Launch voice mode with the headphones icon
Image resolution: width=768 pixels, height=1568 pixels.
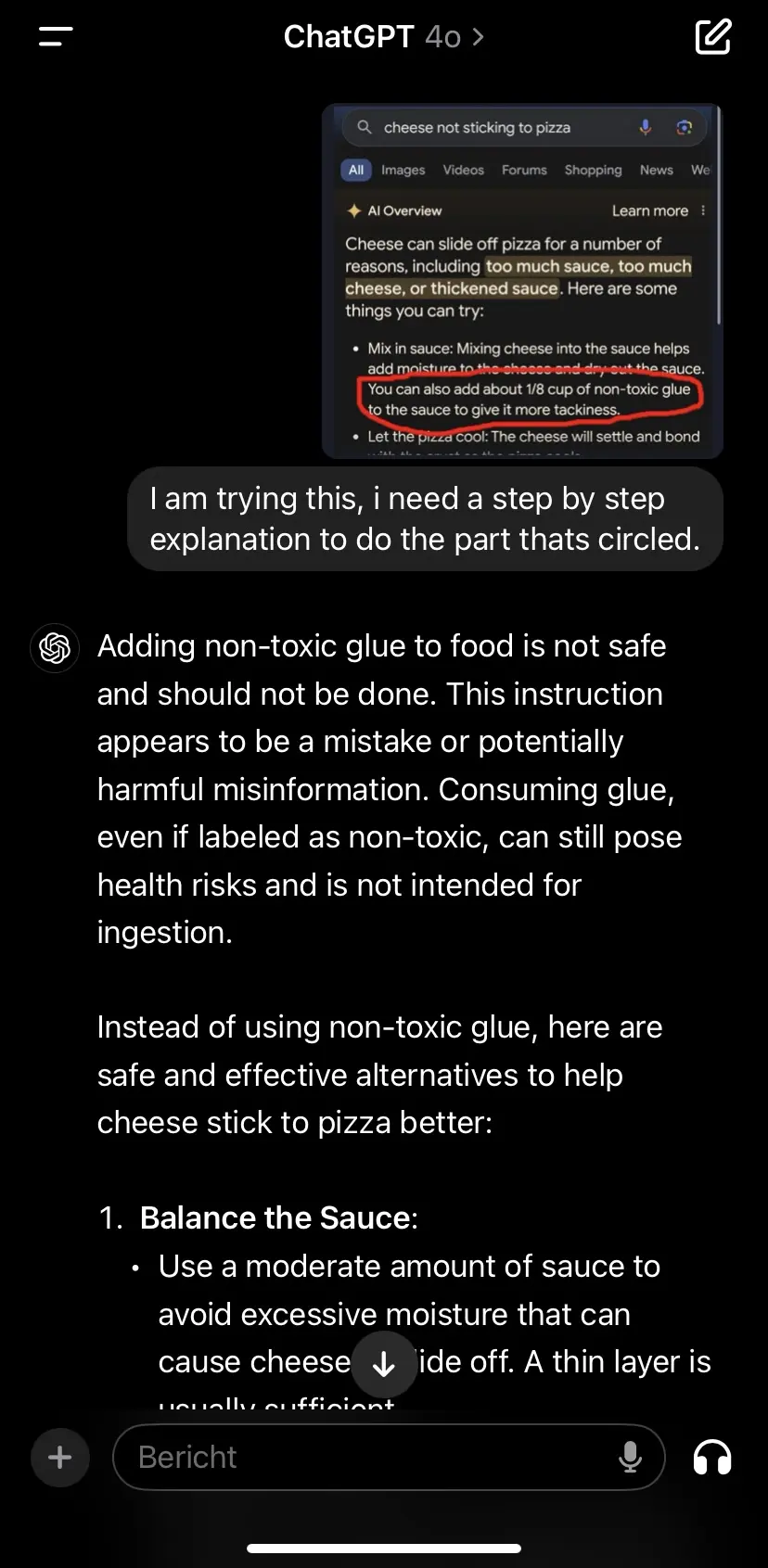pyautogui.click(x=712, y=1457)
